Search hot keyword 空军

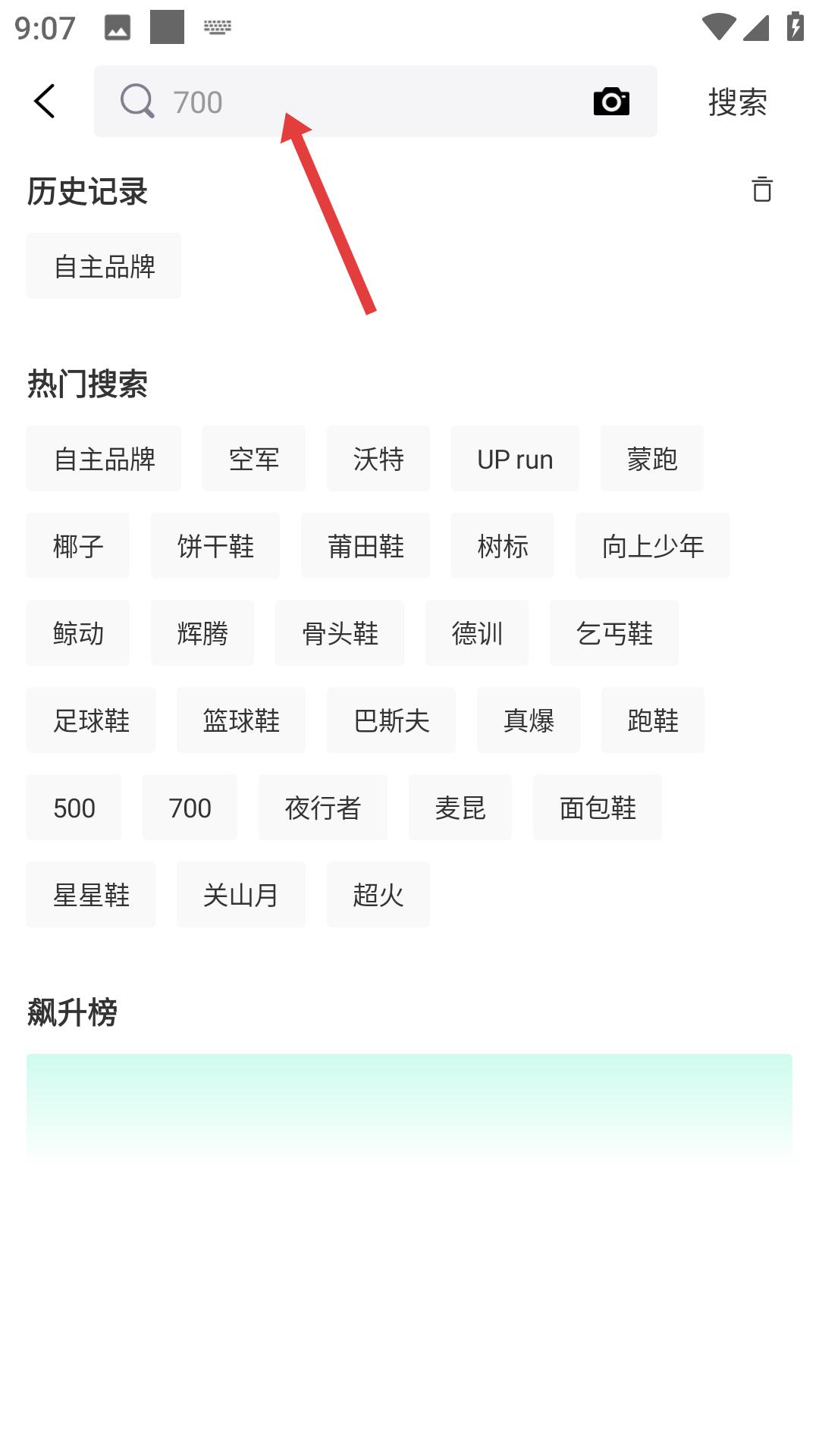[x=254, y=459]
